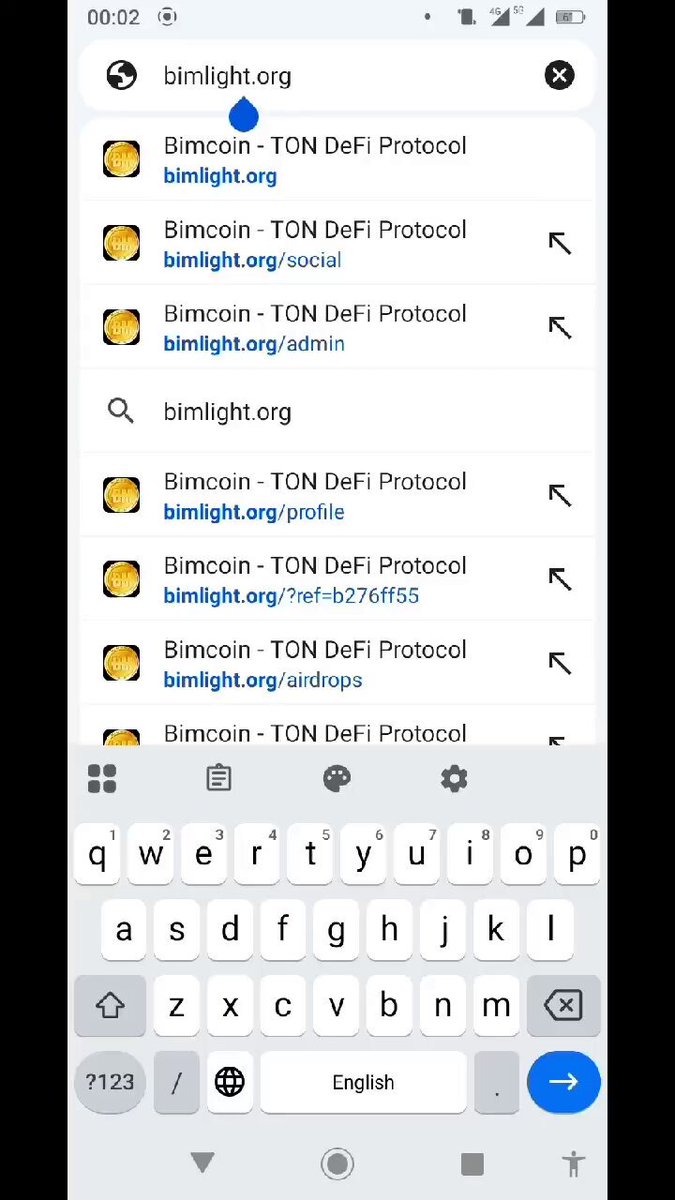Search the web for bimlight.org
The width and height of the screenshot is (675, 1200).
point(337,411)
